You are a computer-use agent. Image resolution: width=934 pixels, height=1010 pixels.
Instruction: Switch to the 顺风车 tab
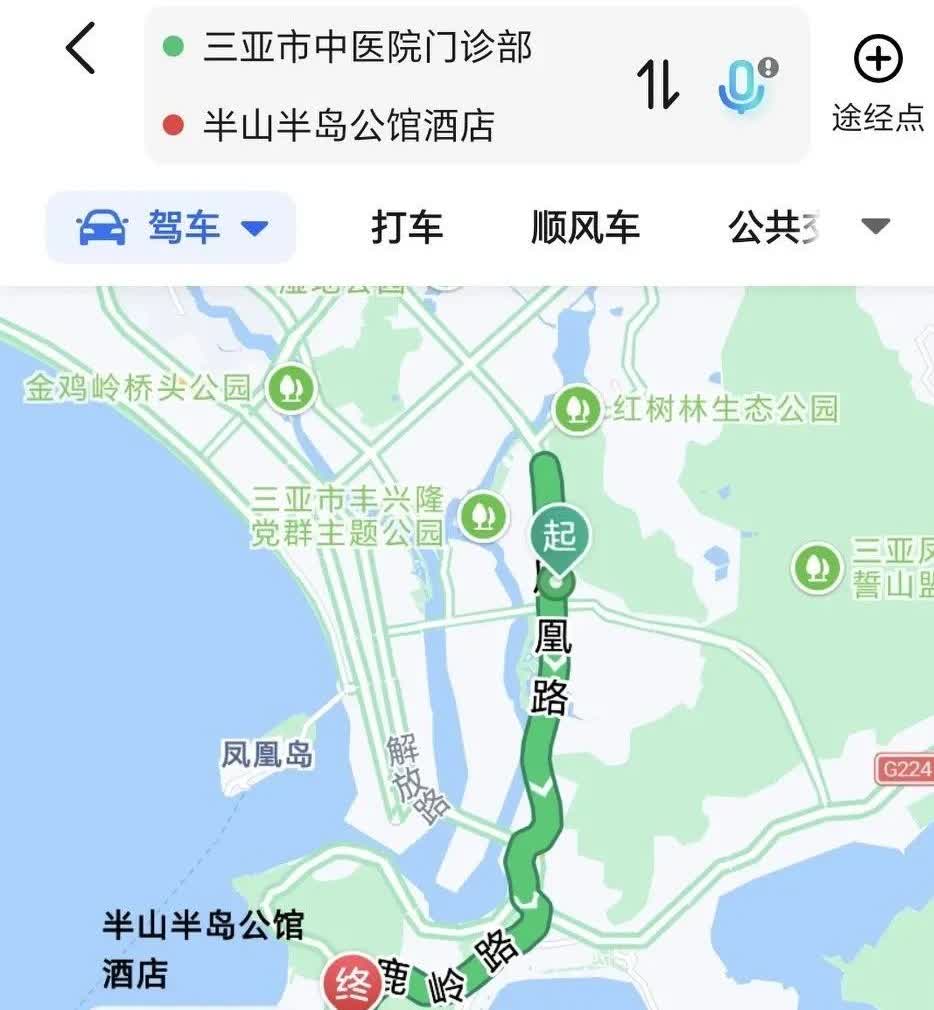pyautogui.click(x=585, y=227)
